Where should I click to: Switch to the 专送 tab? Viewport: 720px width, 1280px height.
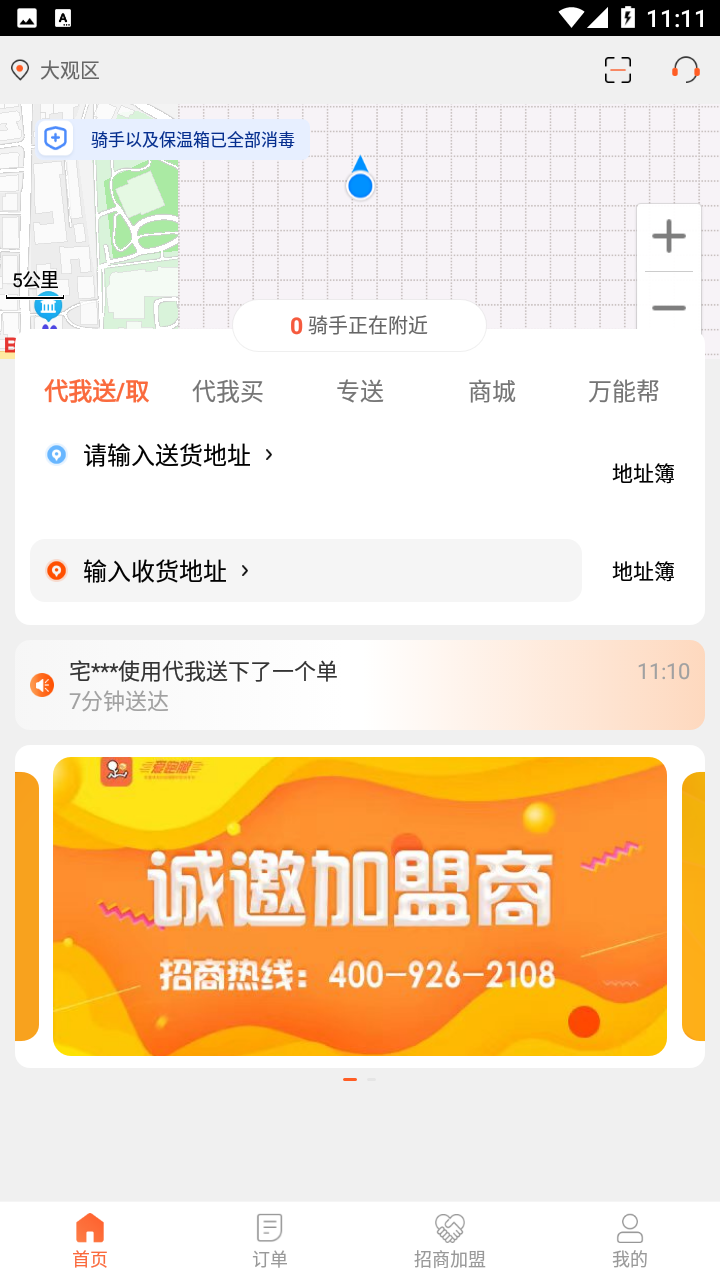coord(360,391)
